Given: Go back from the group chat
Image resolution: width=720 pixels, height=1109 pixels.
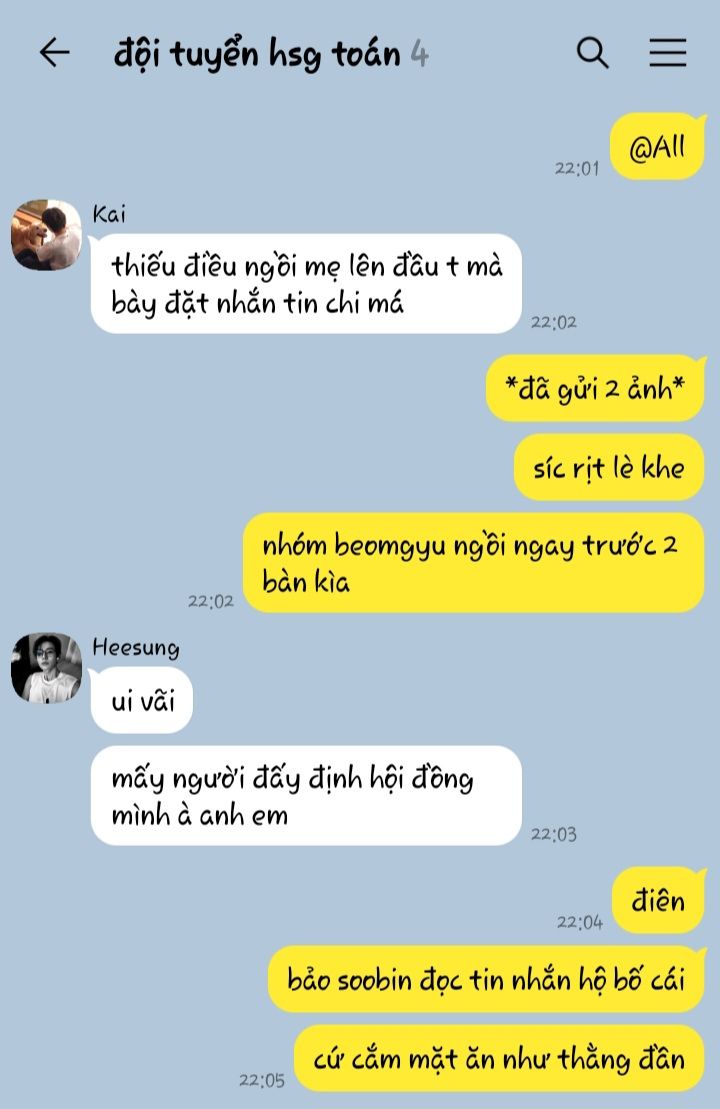Looking at the screenshot, I should [x=54, y=53].
